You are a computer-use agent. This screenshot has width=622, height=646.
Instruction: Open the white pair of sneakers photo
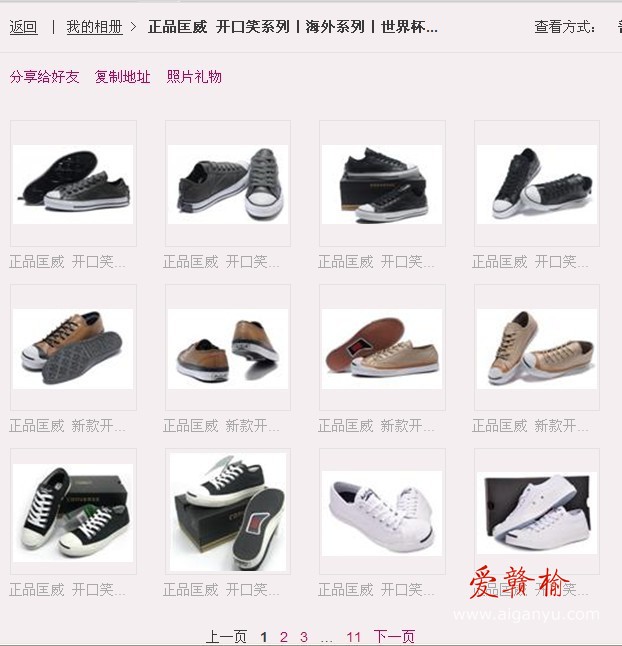[382, 511]
